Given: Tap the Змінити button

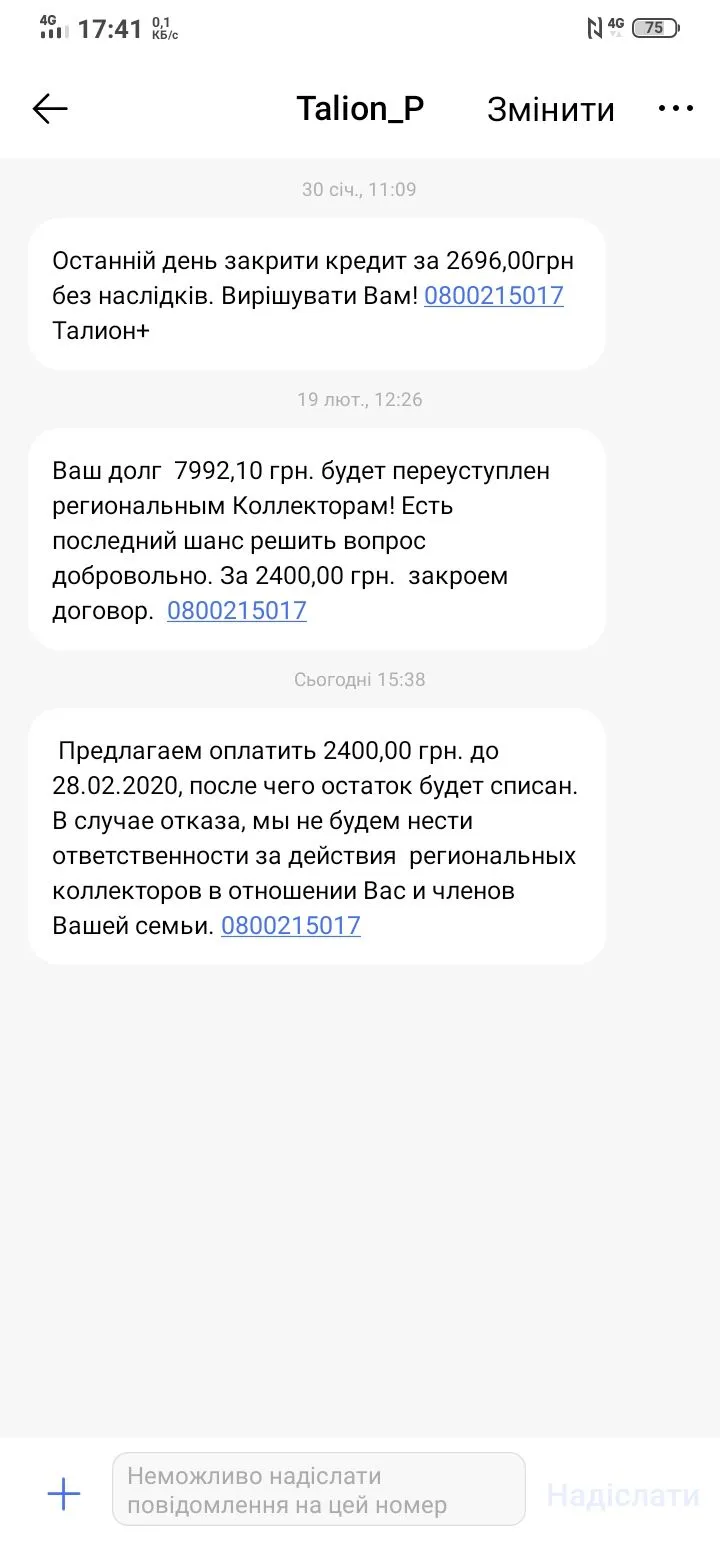Looking at the screenshot, I should pyautogui.click(x=550, y=110).
